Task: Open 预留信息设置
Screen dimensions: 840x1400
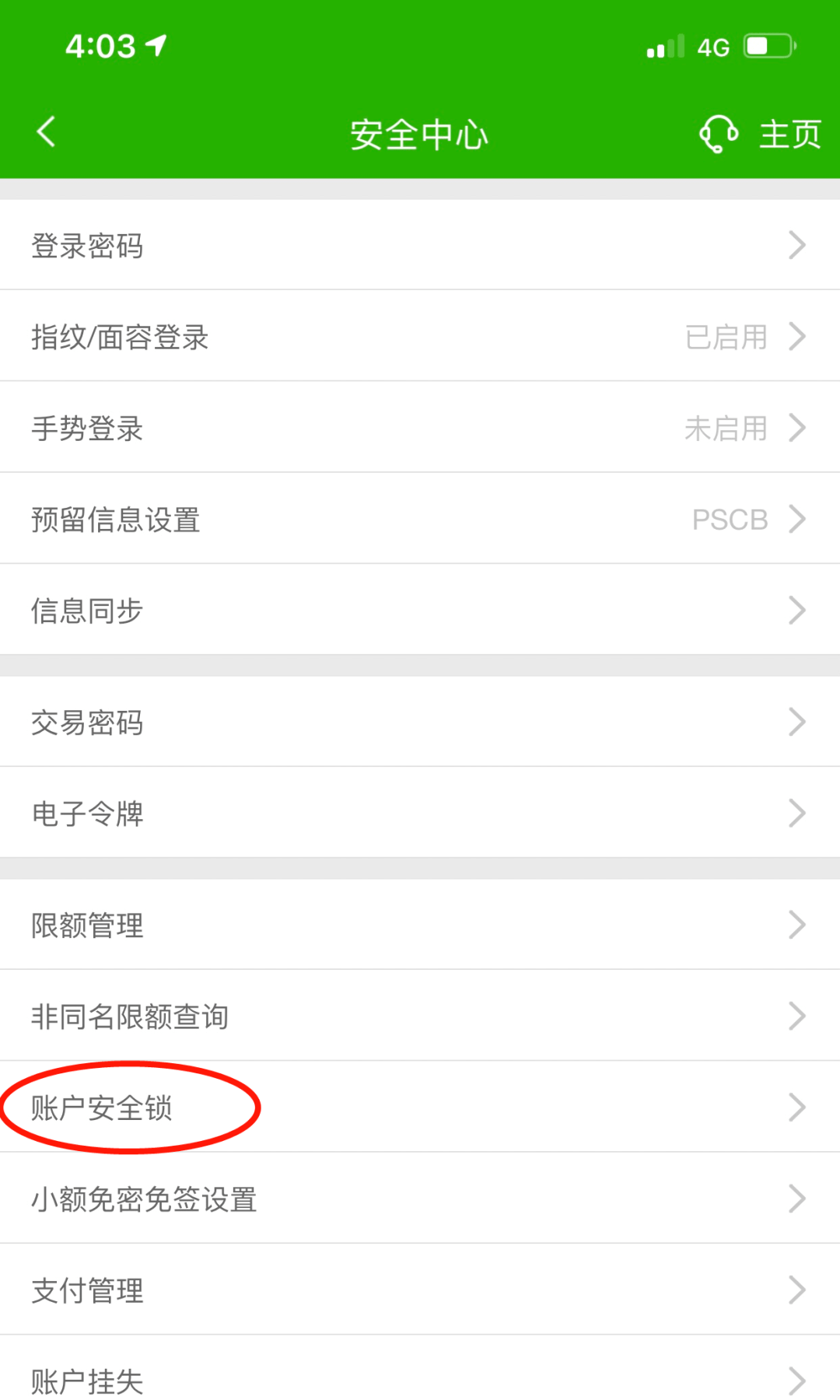Action: 420,519
